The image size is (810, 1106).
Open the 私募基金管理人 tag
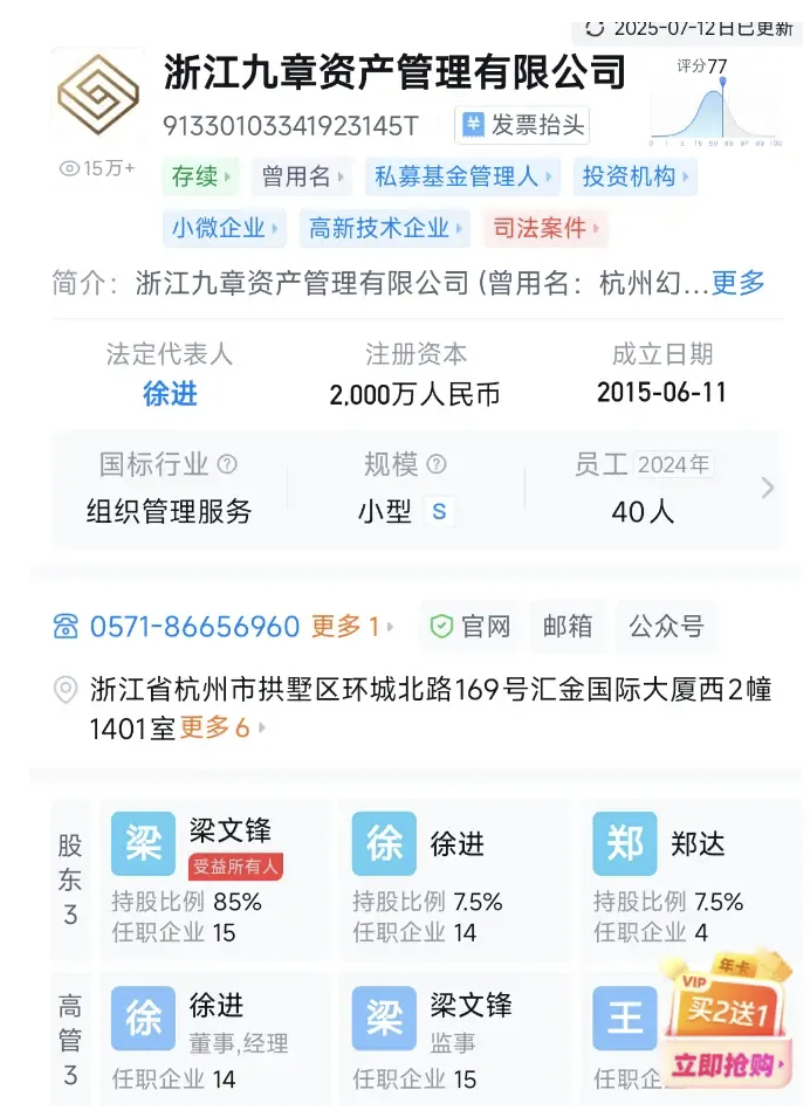coord(462,177)
